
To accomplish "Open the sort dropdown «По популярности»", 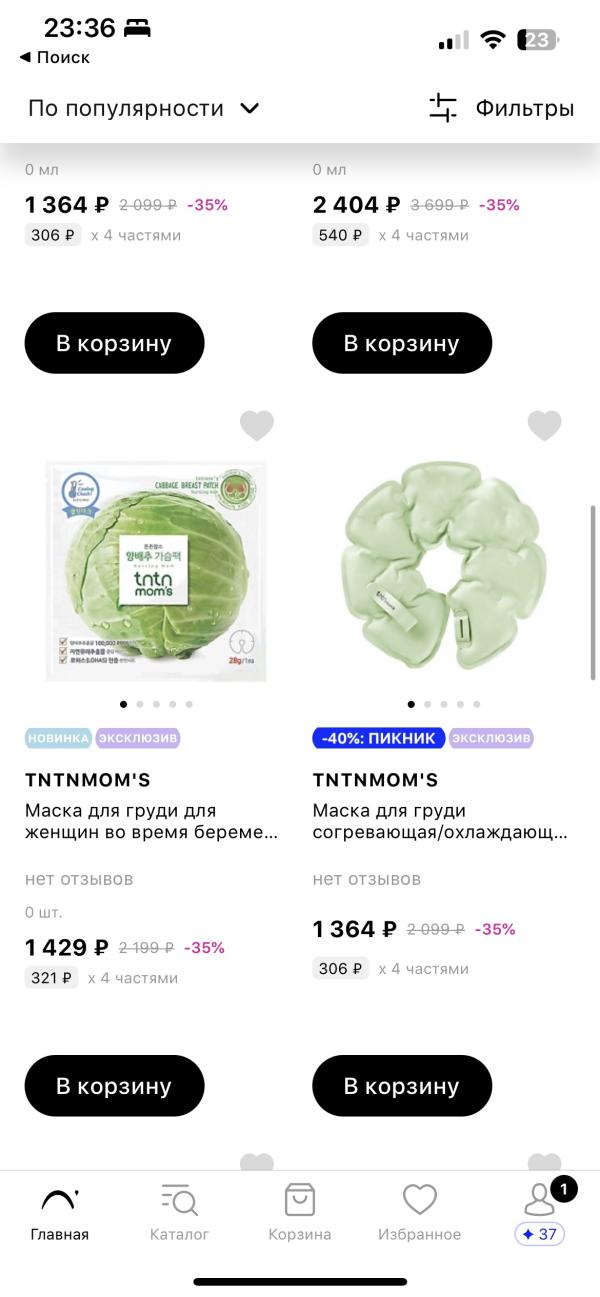I will (143, 108).
